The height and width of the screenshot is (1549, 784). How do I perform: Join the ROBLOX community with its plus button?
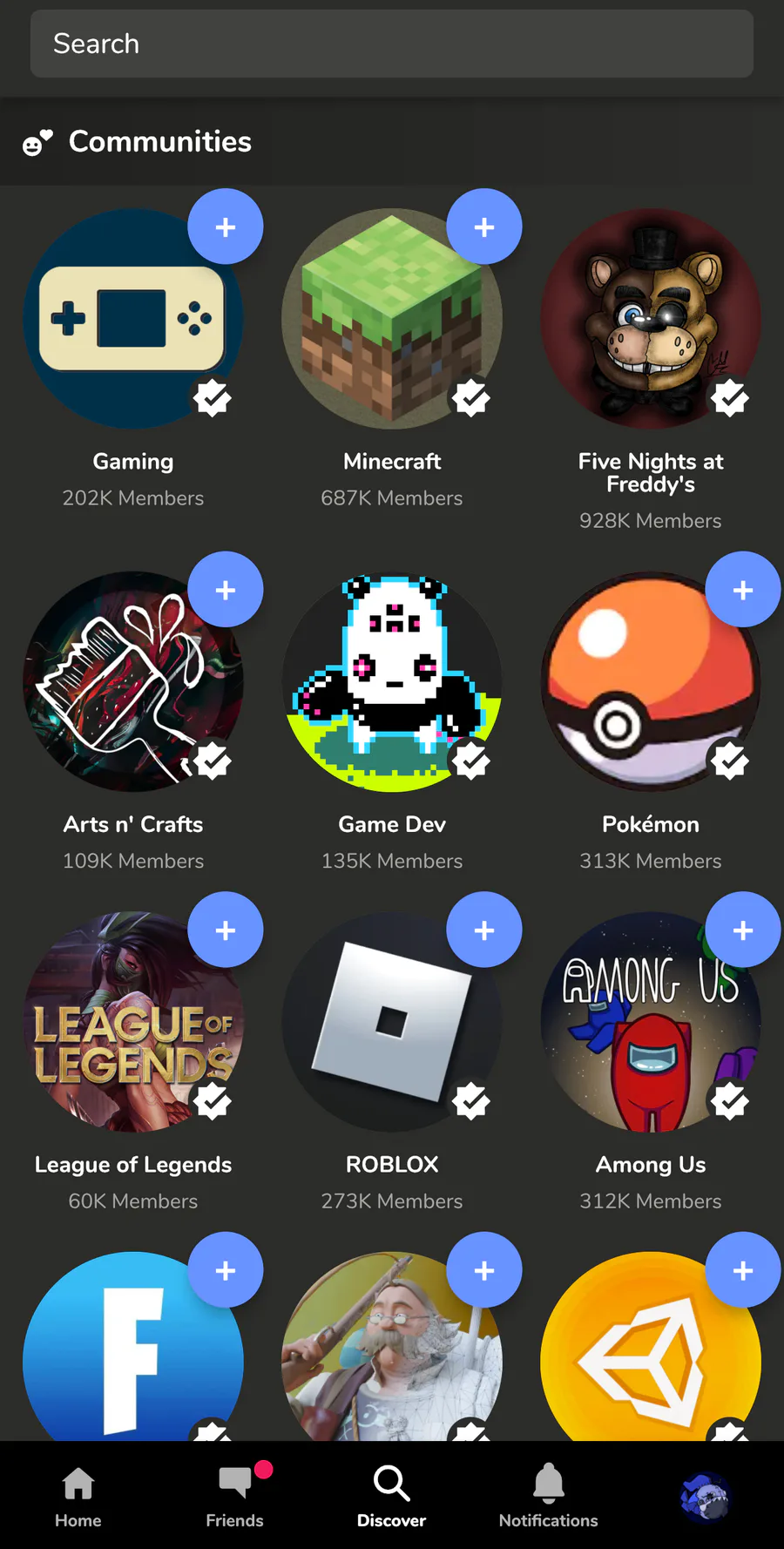coord(484,930)
